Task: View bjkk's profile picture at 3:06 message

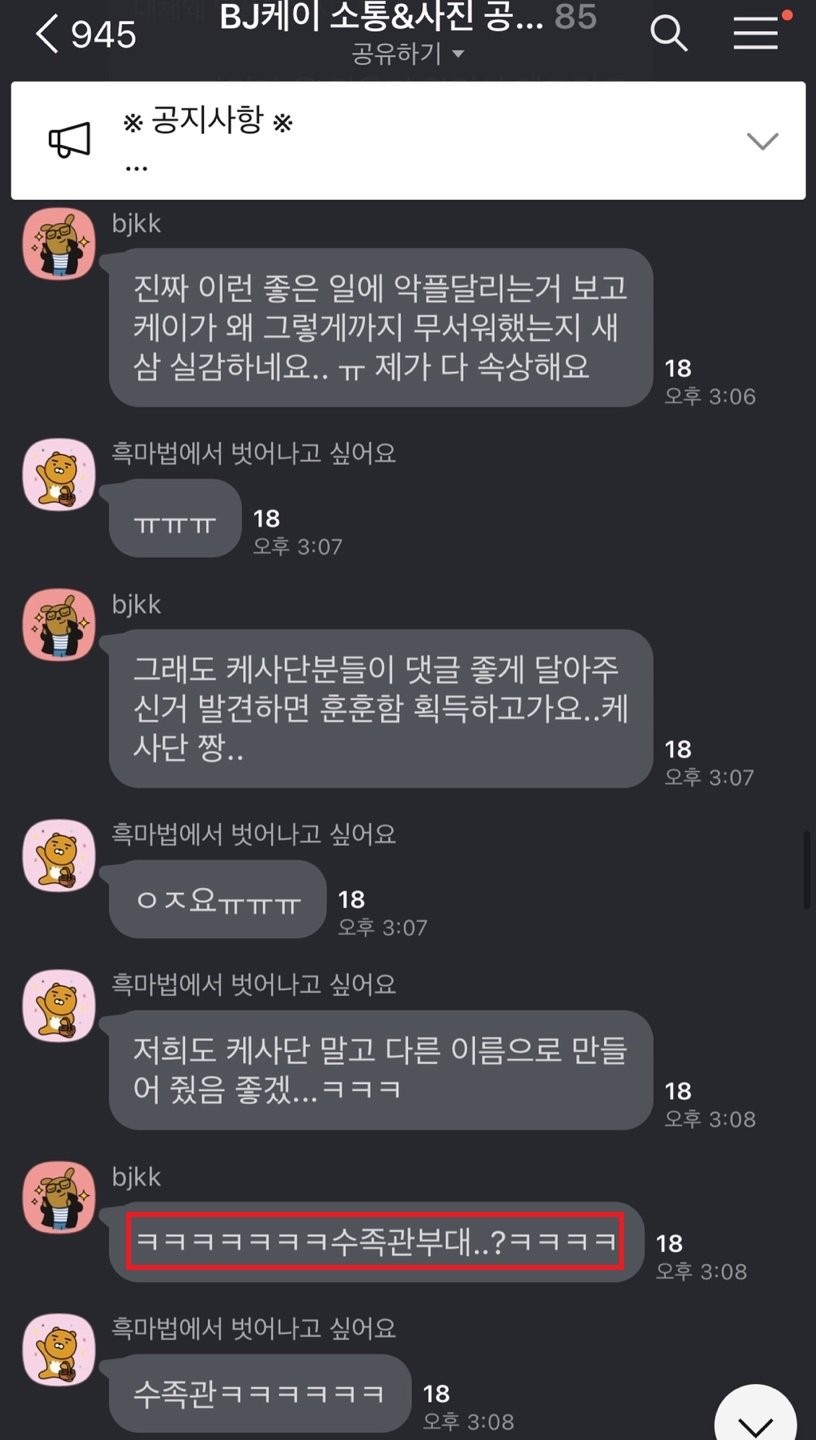Action: (x=59, y=246)
